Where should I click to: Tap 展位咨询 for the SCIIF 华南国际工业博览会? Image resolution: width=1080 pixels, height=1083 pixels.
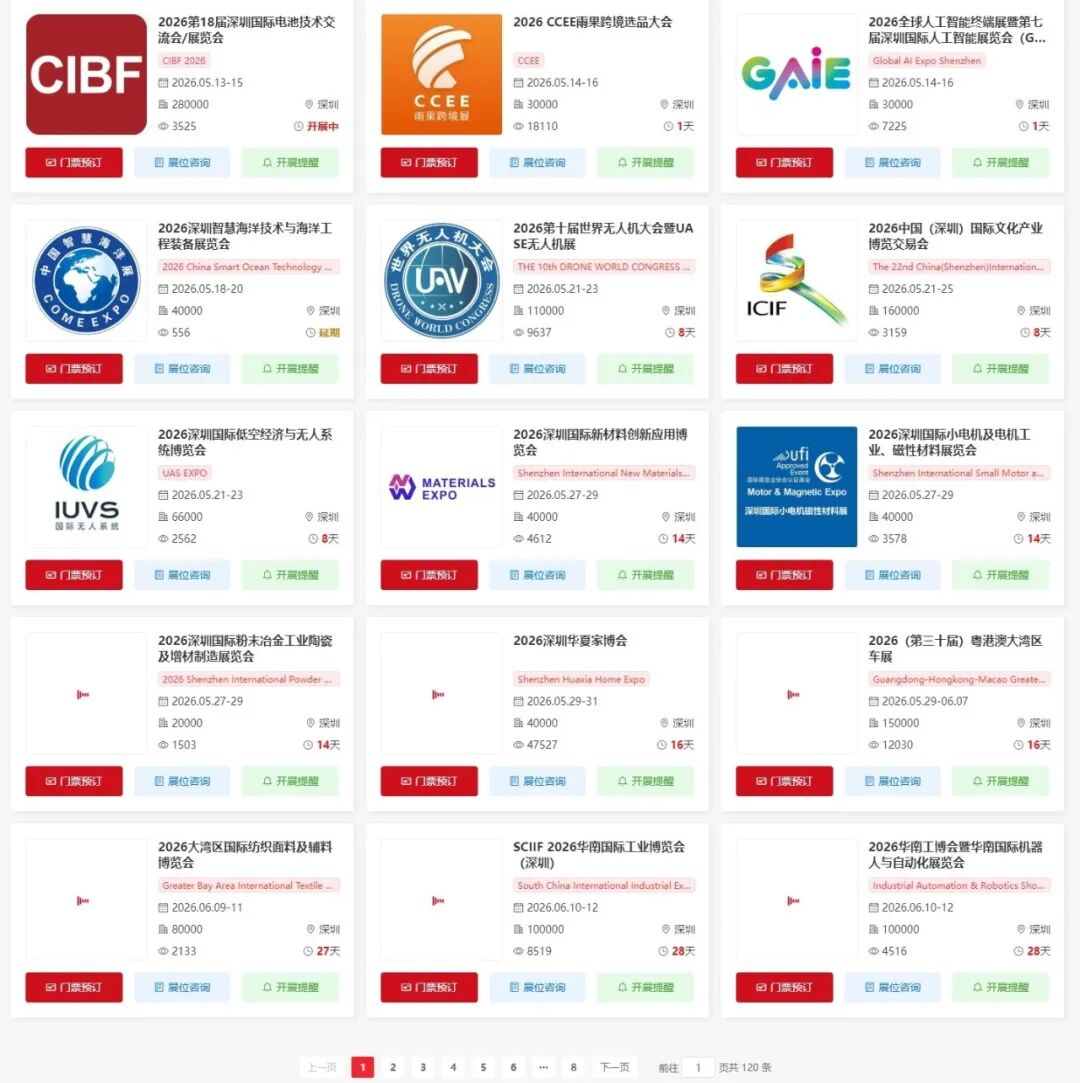coord(537,987)
